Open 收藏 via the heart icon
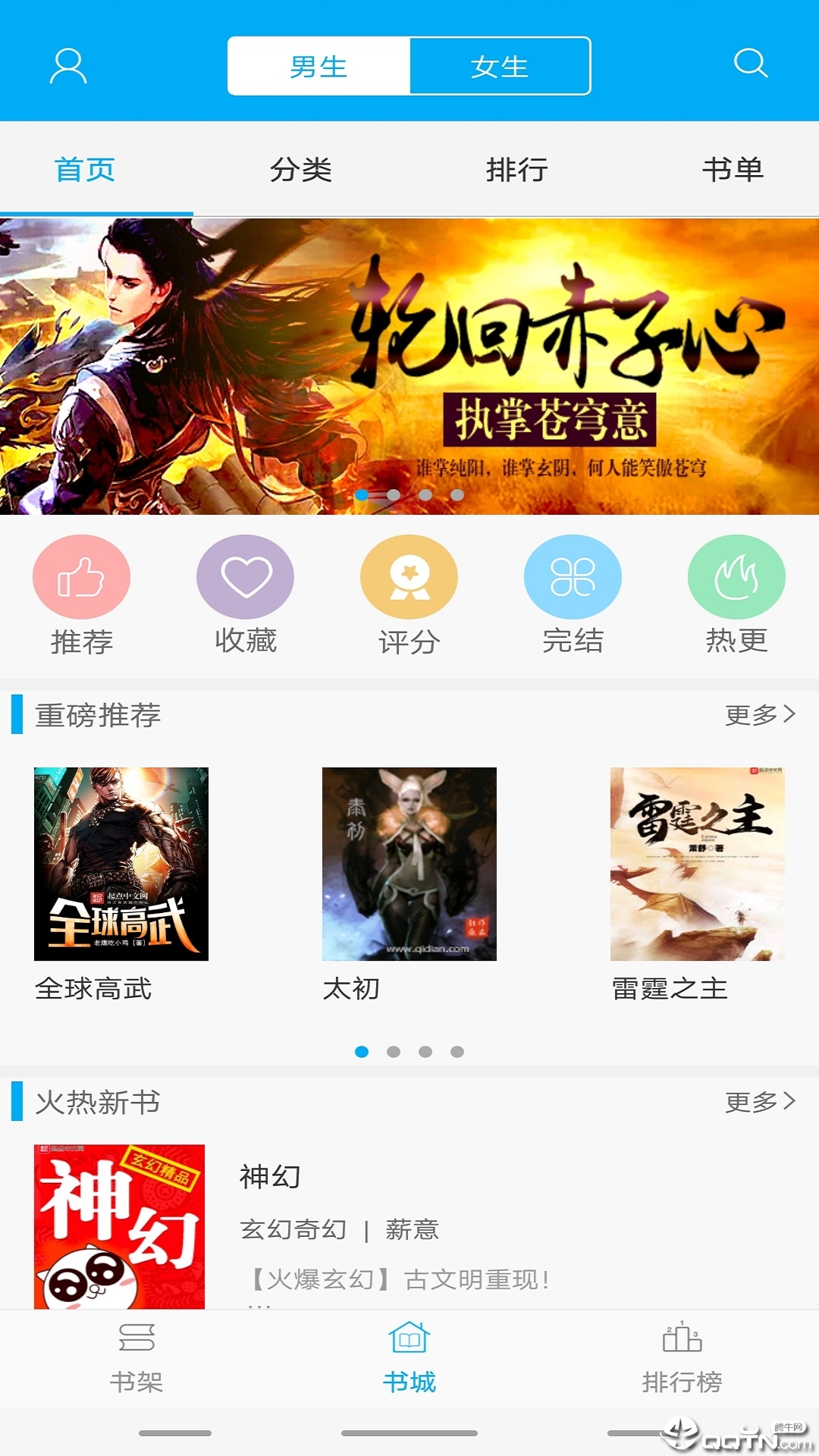 [245, 576]
